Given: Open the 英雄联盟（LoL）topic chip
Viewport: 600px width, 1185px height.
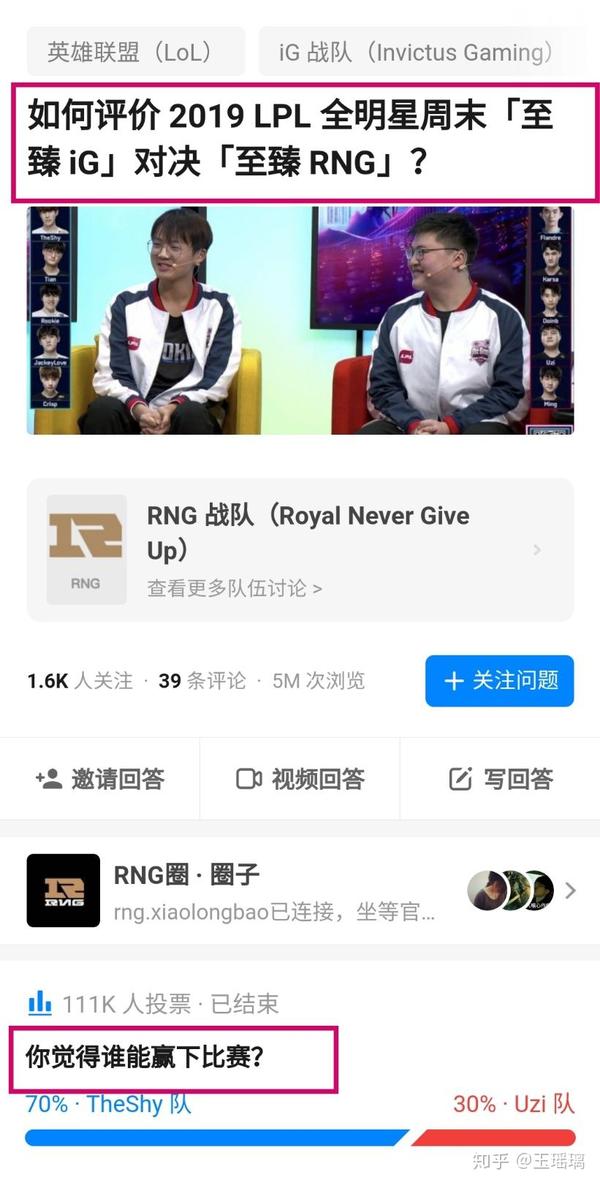Looking at the screenshot, I should (x=135, y=52).
